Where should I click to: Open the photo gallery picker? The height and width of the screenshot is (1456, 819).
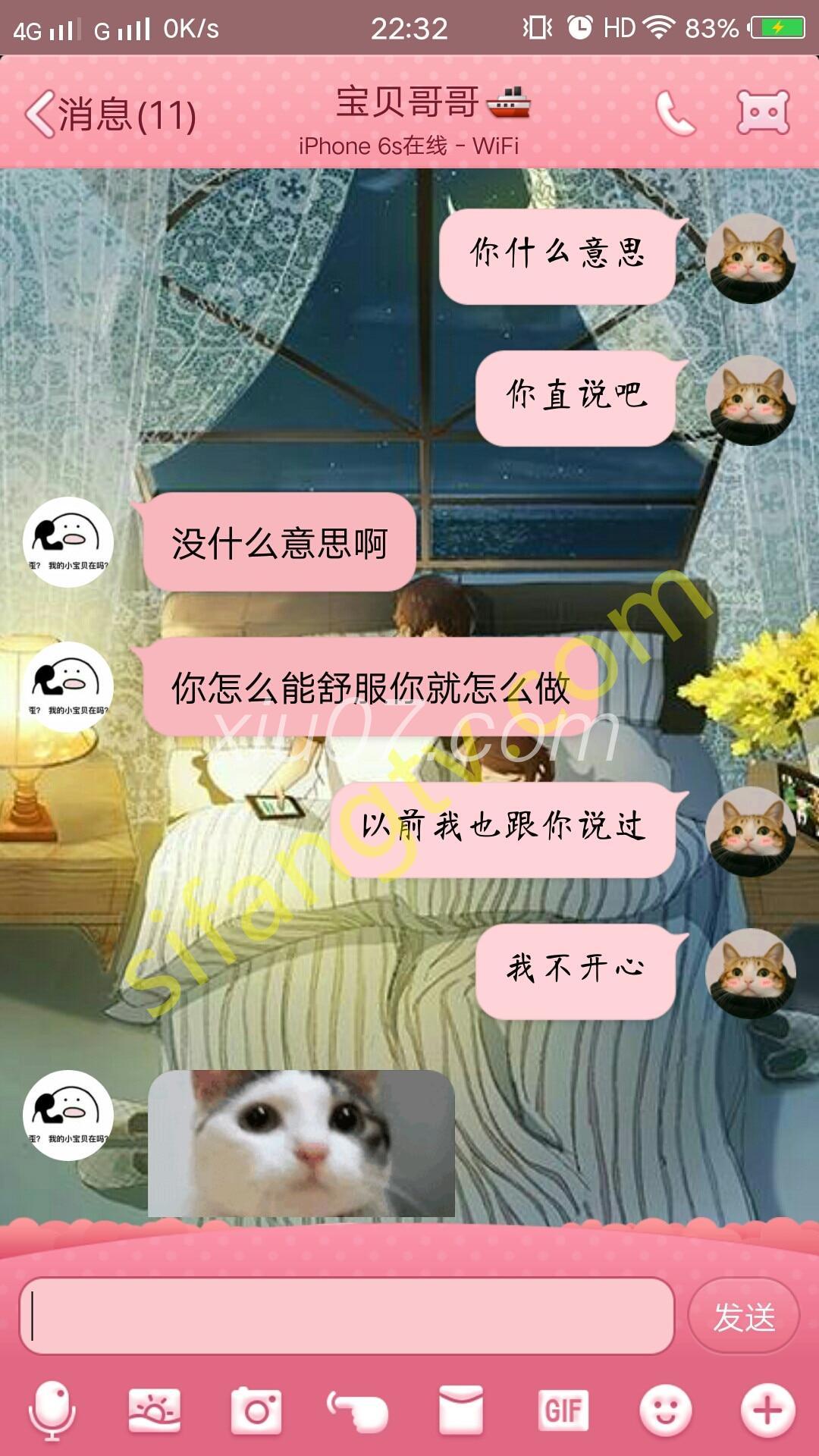[x=155, y=1410]
